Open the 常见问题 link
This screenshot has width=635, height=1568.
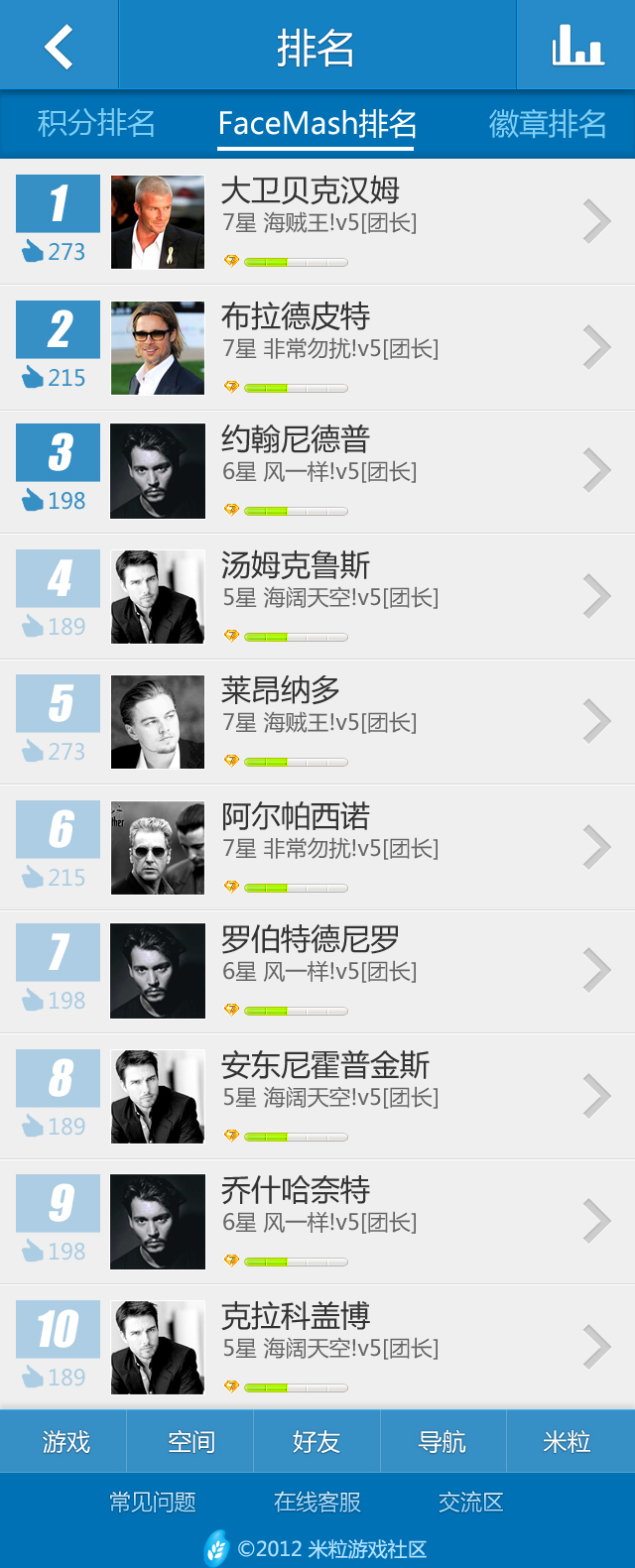pyautogui.click(x=153, y=1503)
